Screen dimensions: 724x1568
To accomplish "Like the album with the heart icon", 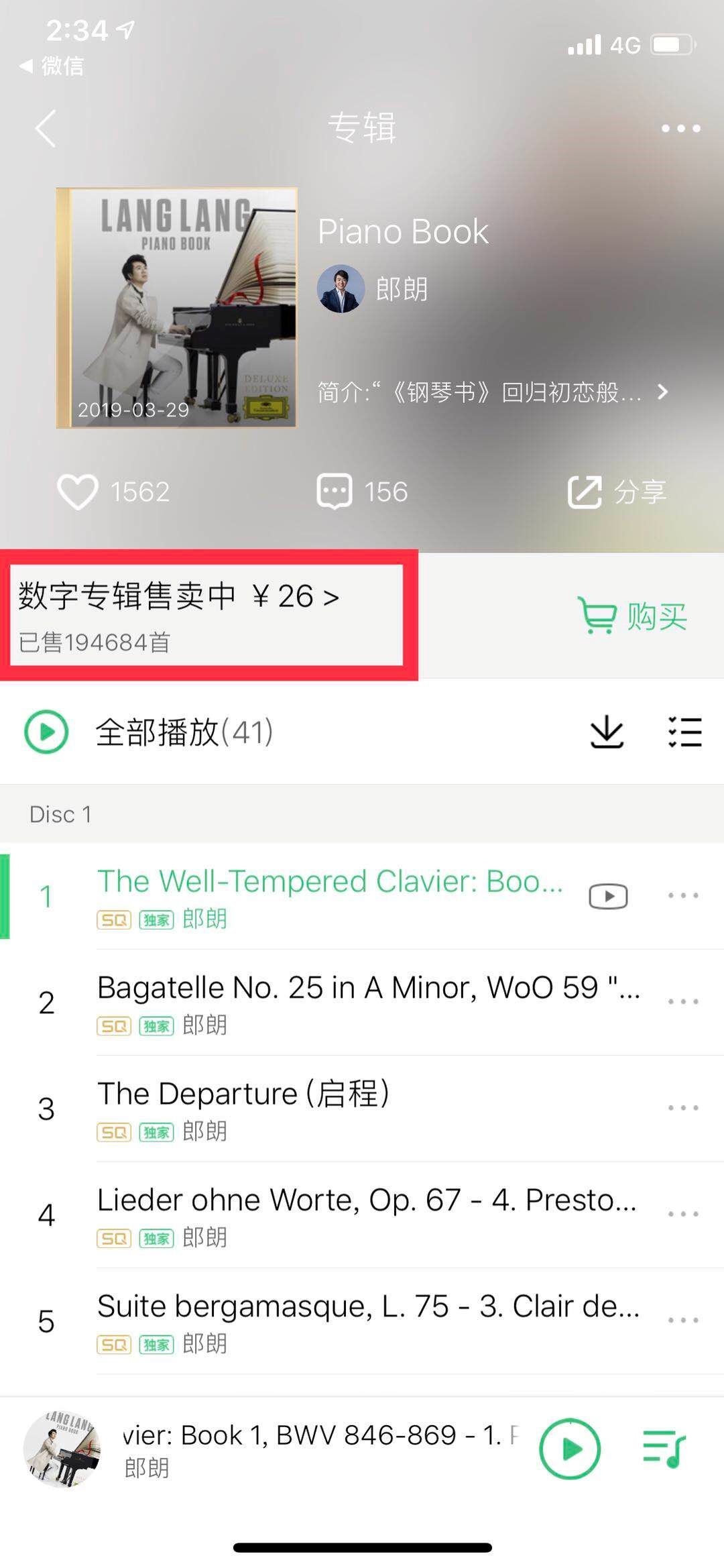I will 80,492.
